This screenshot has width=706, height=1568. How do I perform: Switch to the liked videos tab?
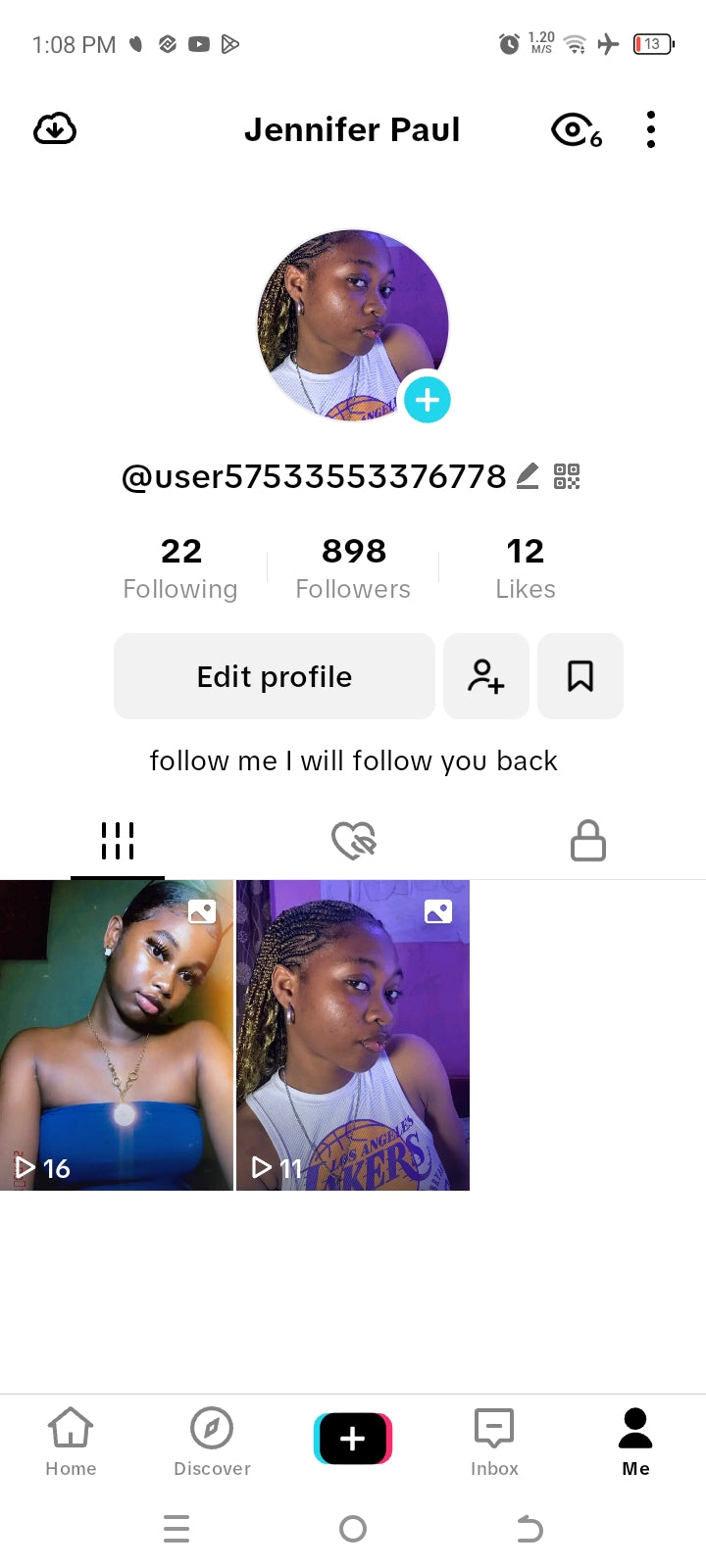click(353, 841)
